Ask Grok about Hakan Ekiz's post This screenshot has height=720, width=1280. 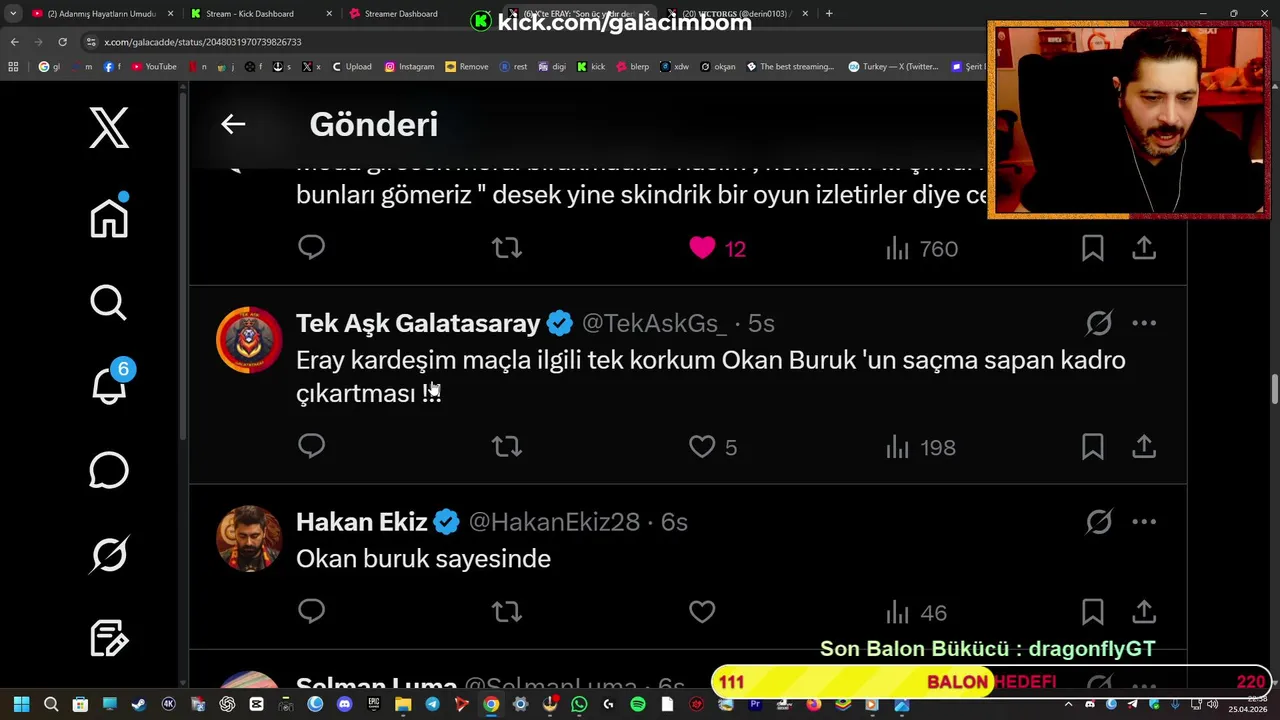click(1099, 521)
